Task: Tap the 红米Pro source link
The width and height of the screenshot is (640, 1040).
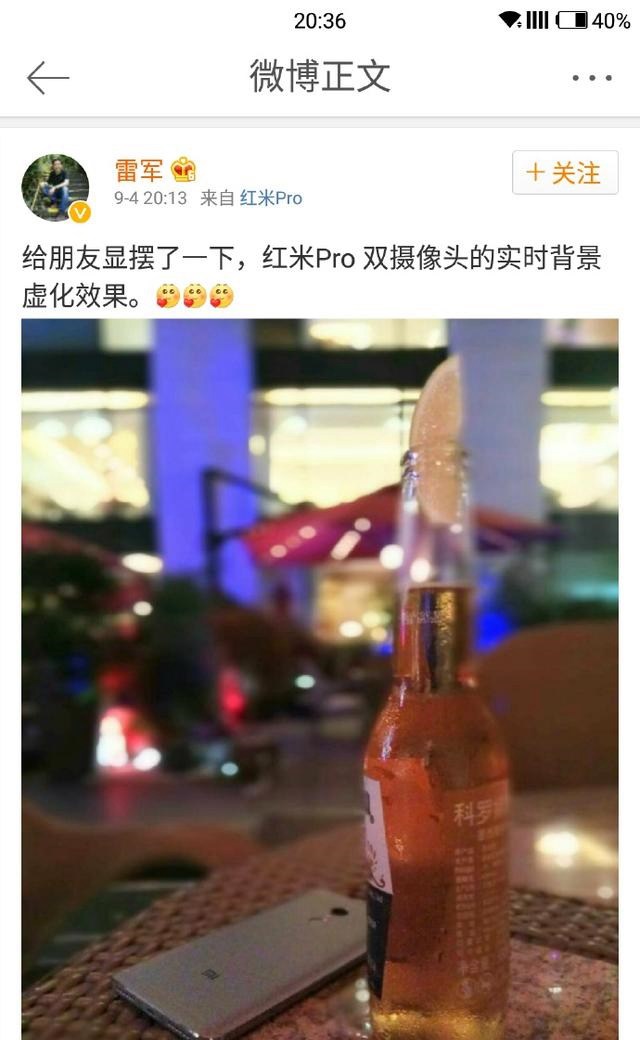Action: click(x=270, y=198)
